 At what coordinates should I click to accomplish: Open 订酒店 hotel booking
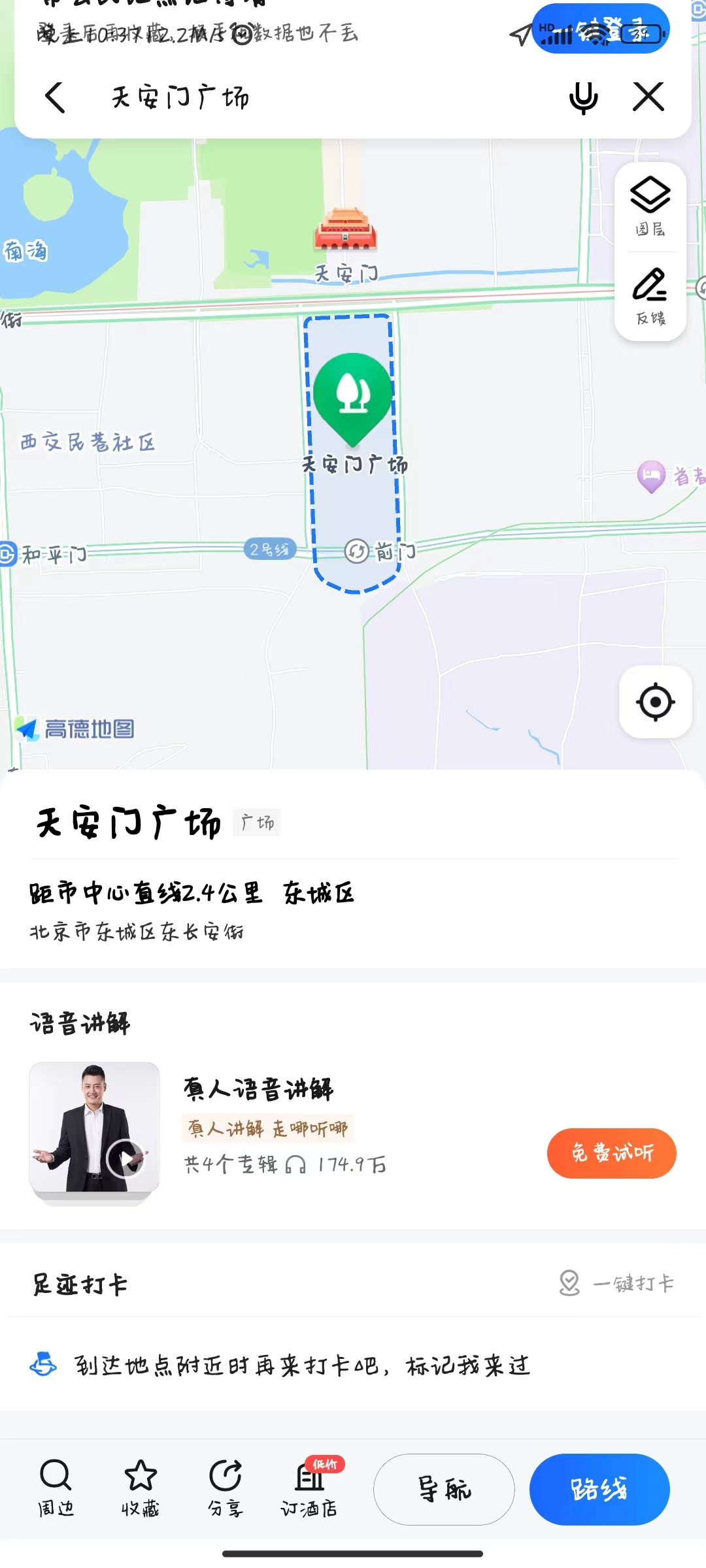pyautogui.click(x=310, y=1490)
